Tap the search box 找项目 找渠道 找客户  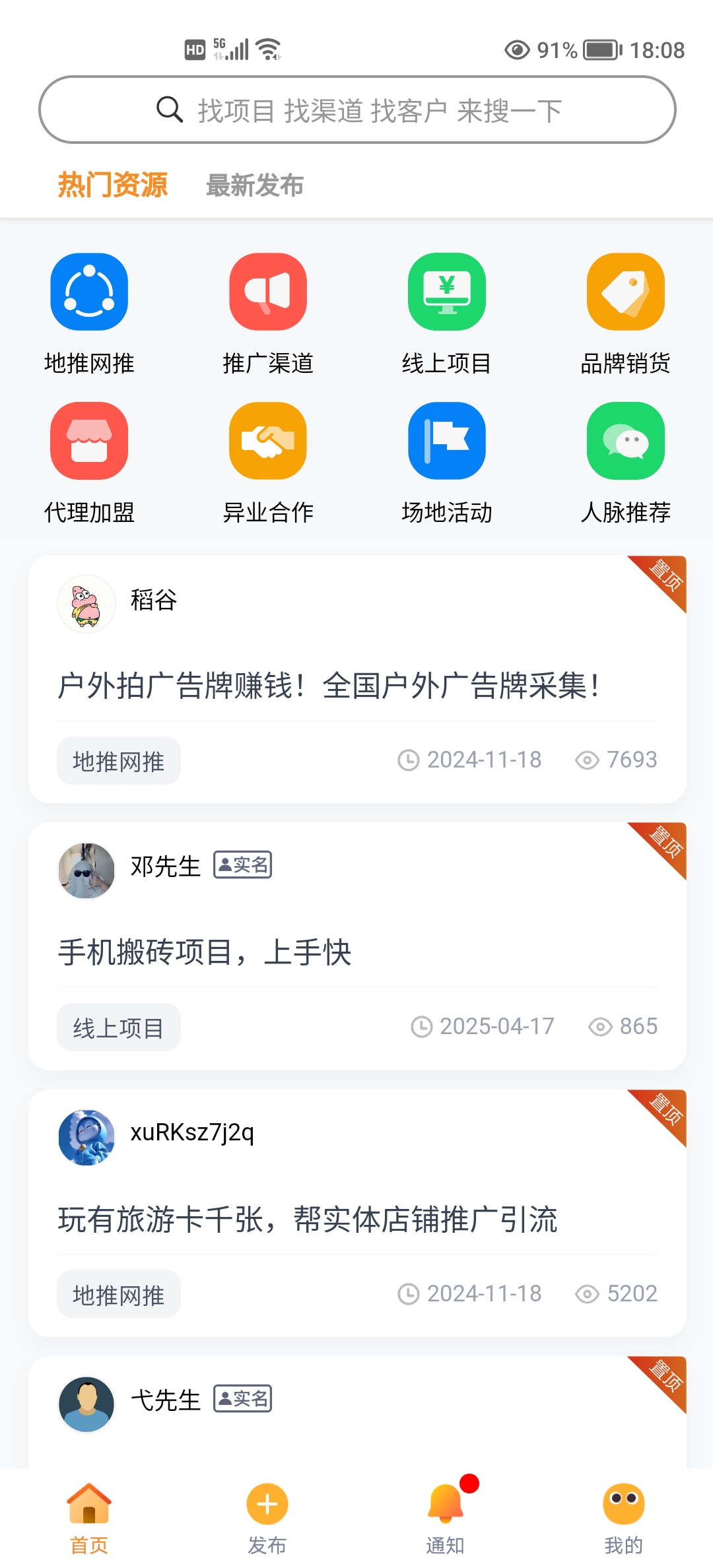(x=357, y=110)
